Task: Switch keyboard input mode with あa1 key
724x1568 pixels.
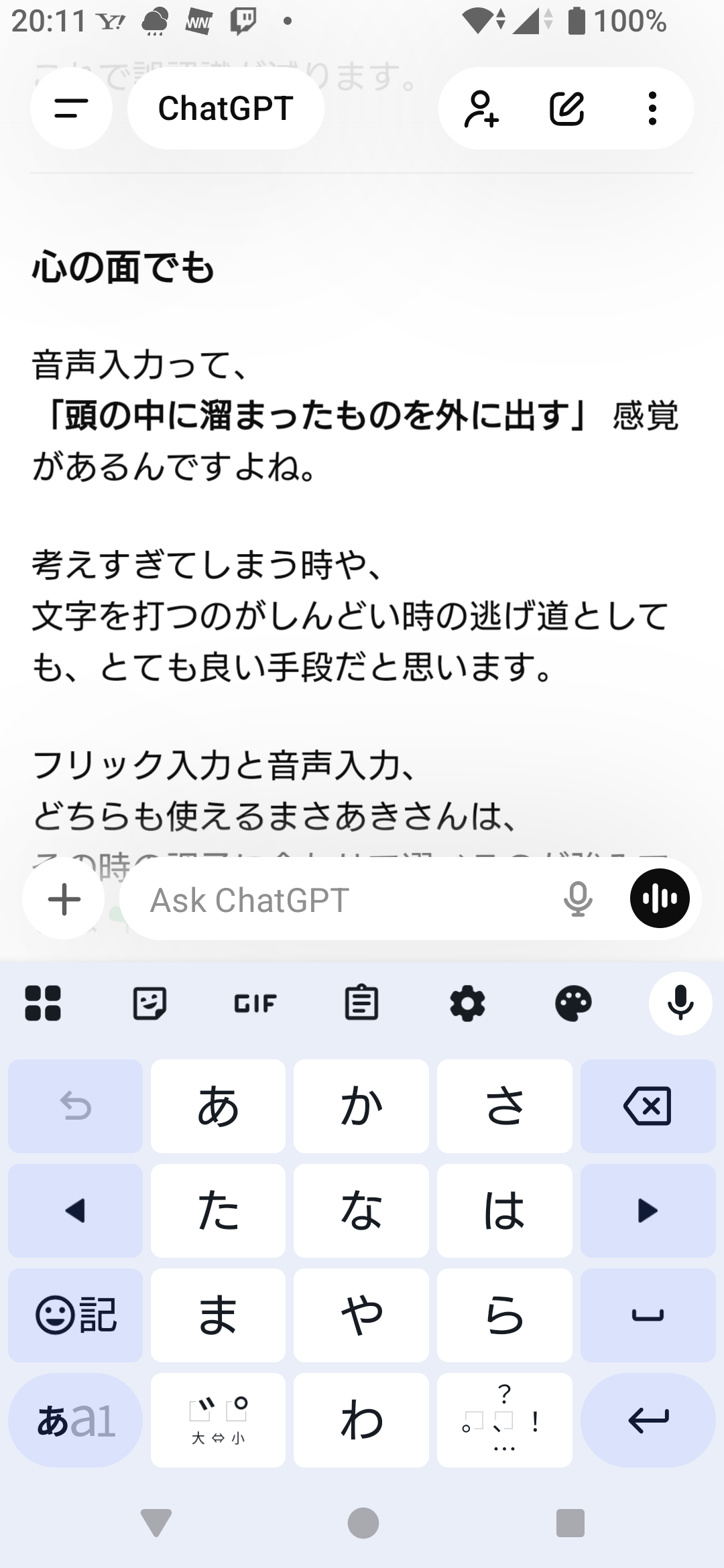Action: 75,1419
